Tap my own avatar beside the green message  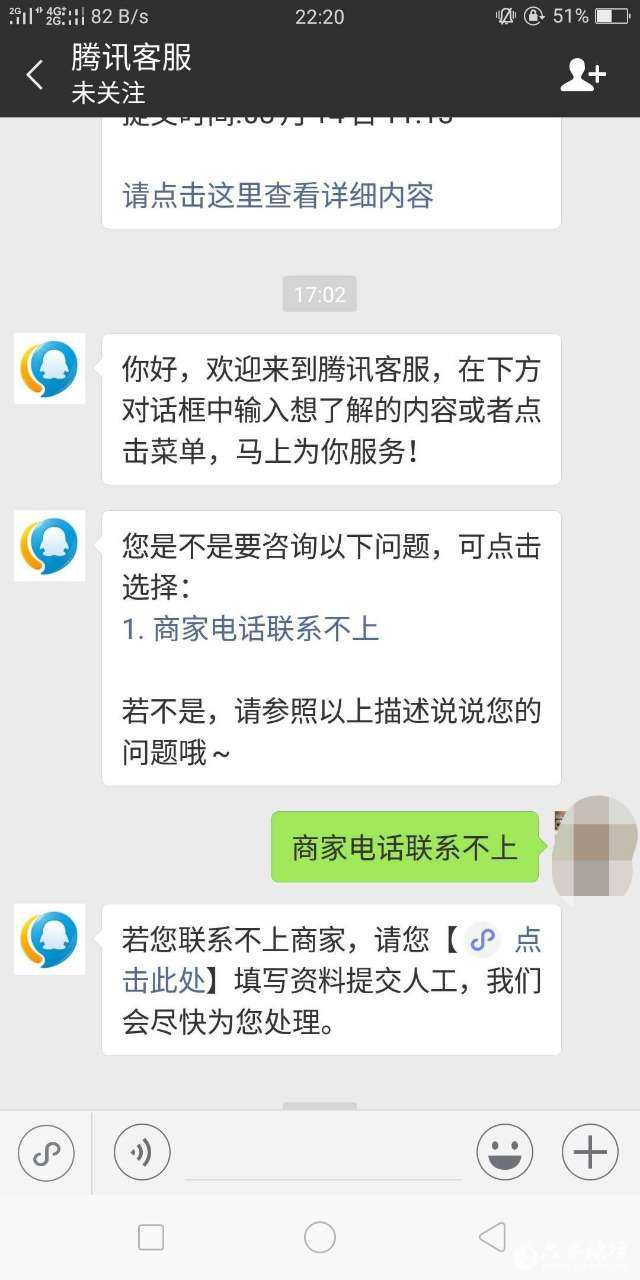click(x=594, y=846)
